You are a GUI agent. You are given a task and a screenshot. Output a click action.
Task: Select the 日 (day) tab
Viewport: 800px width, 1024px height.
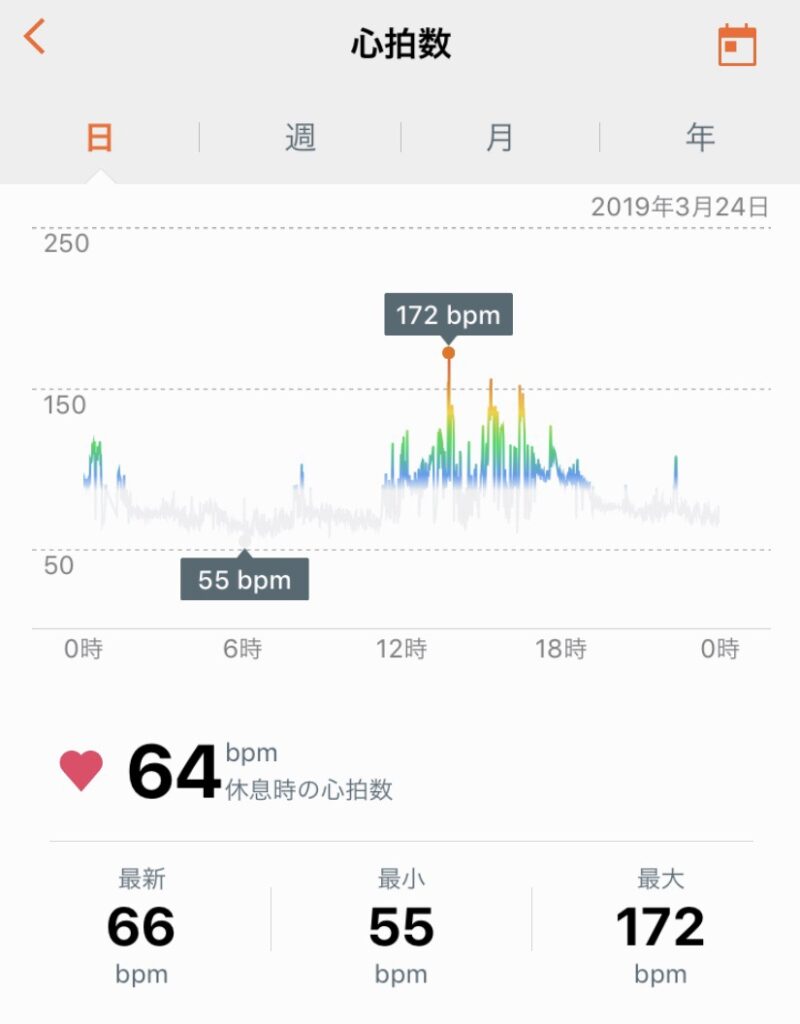[99, 137]
